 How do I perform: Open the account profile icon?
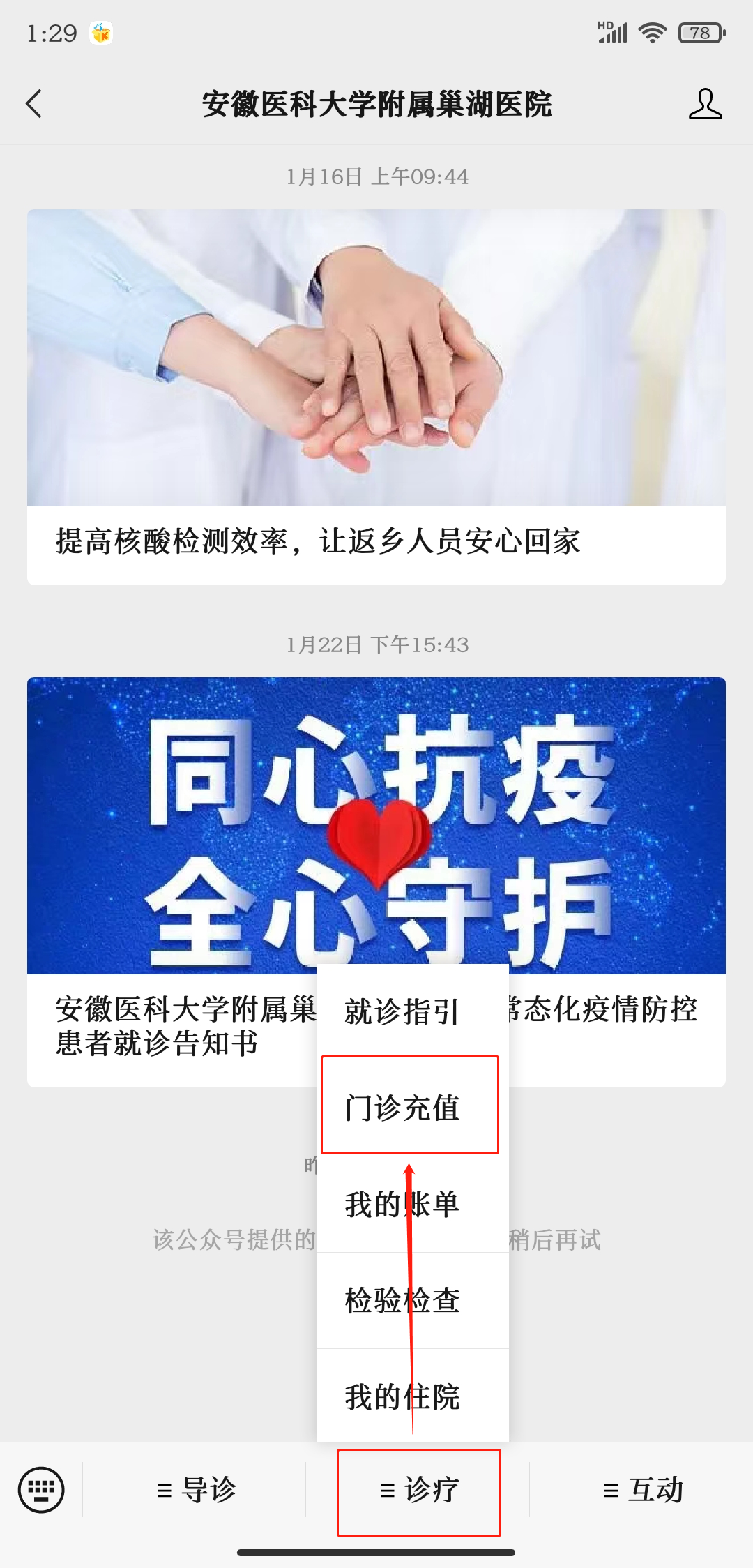705,104
